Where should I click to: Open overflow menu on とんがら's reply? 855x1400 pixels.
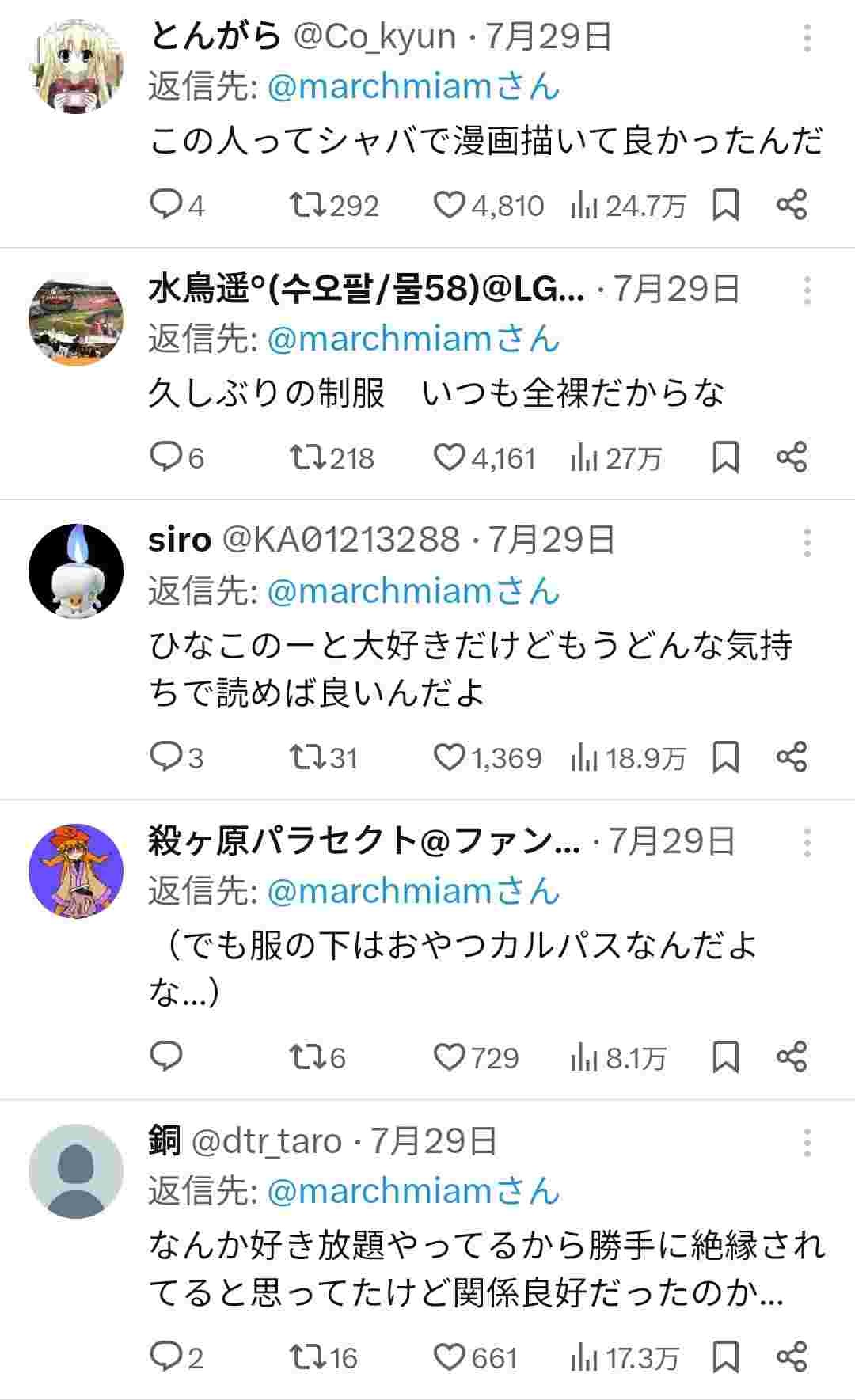[x=807, y=38]
